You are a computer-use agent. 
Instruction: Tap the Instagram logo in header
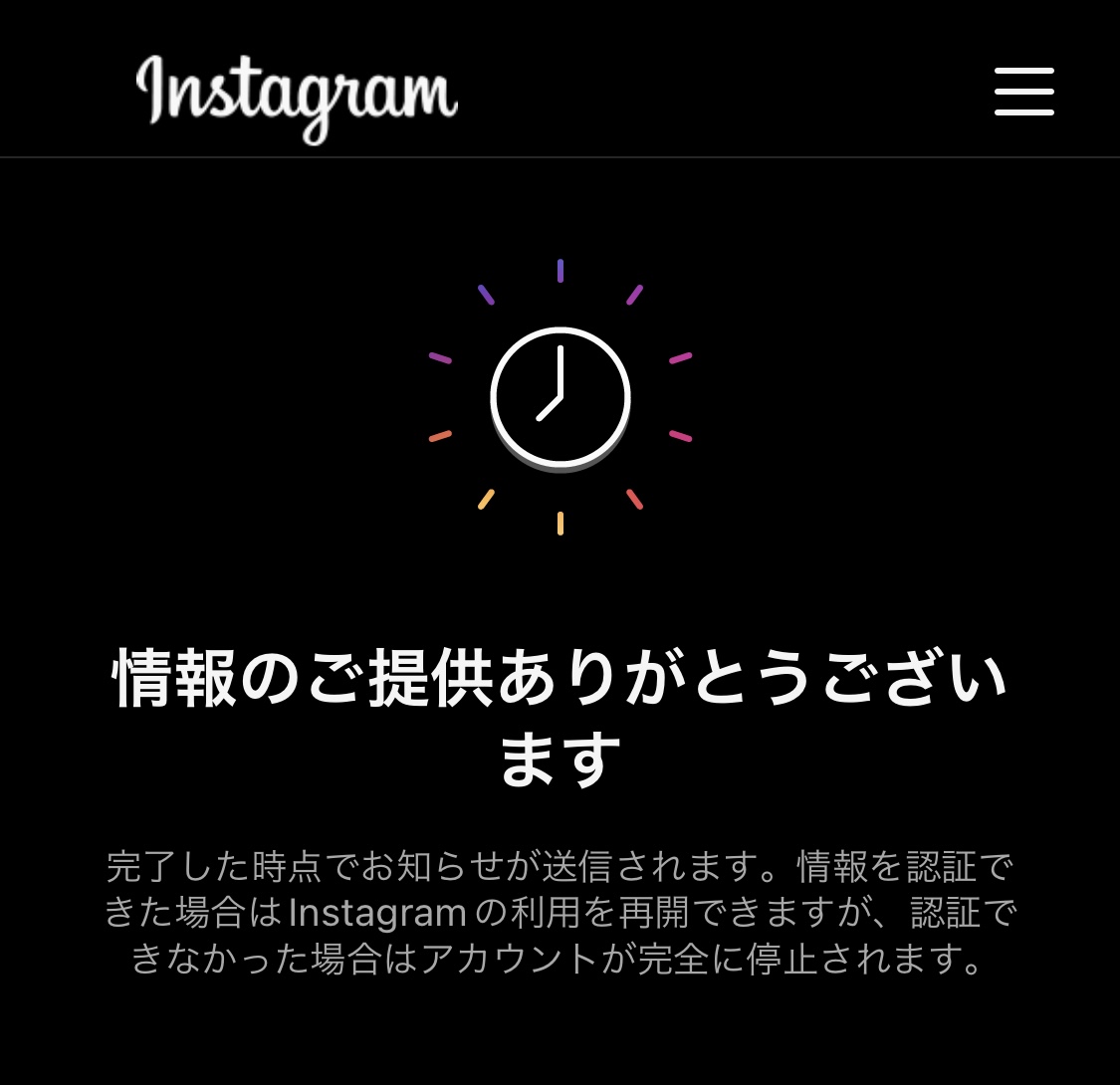click(297, 97)
